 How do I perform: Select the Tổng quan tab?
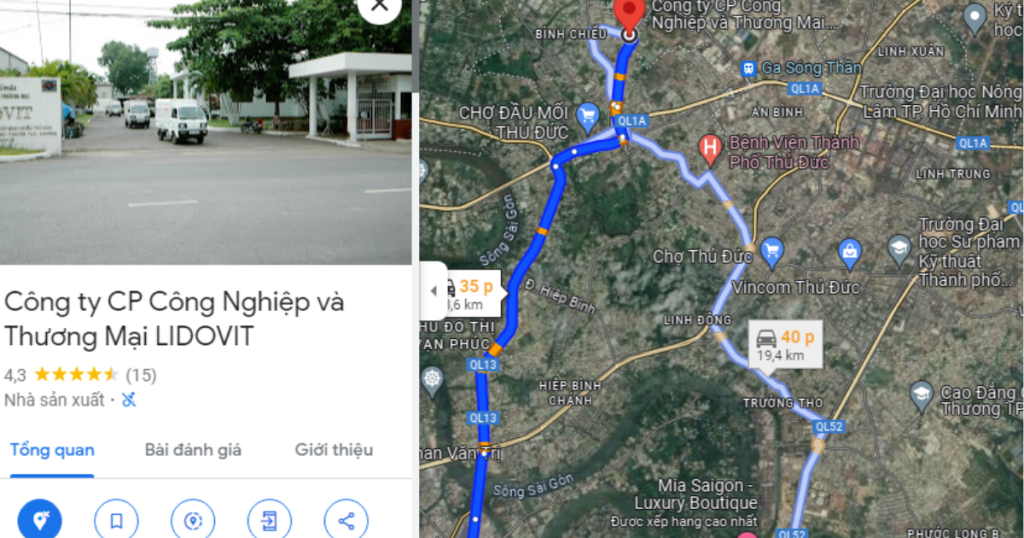click(52, 450)
